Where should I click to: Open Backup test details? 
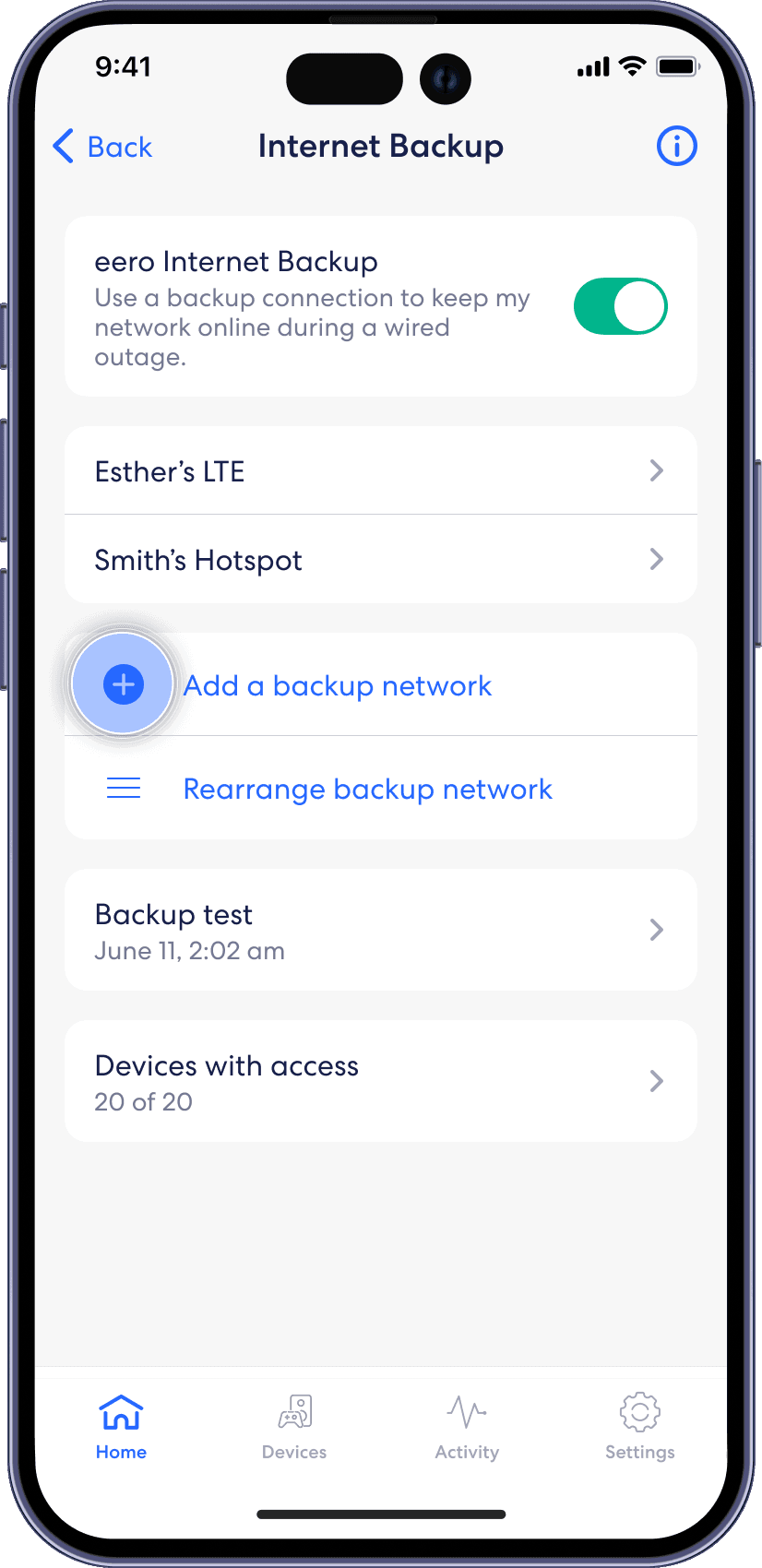coord(380,930)
